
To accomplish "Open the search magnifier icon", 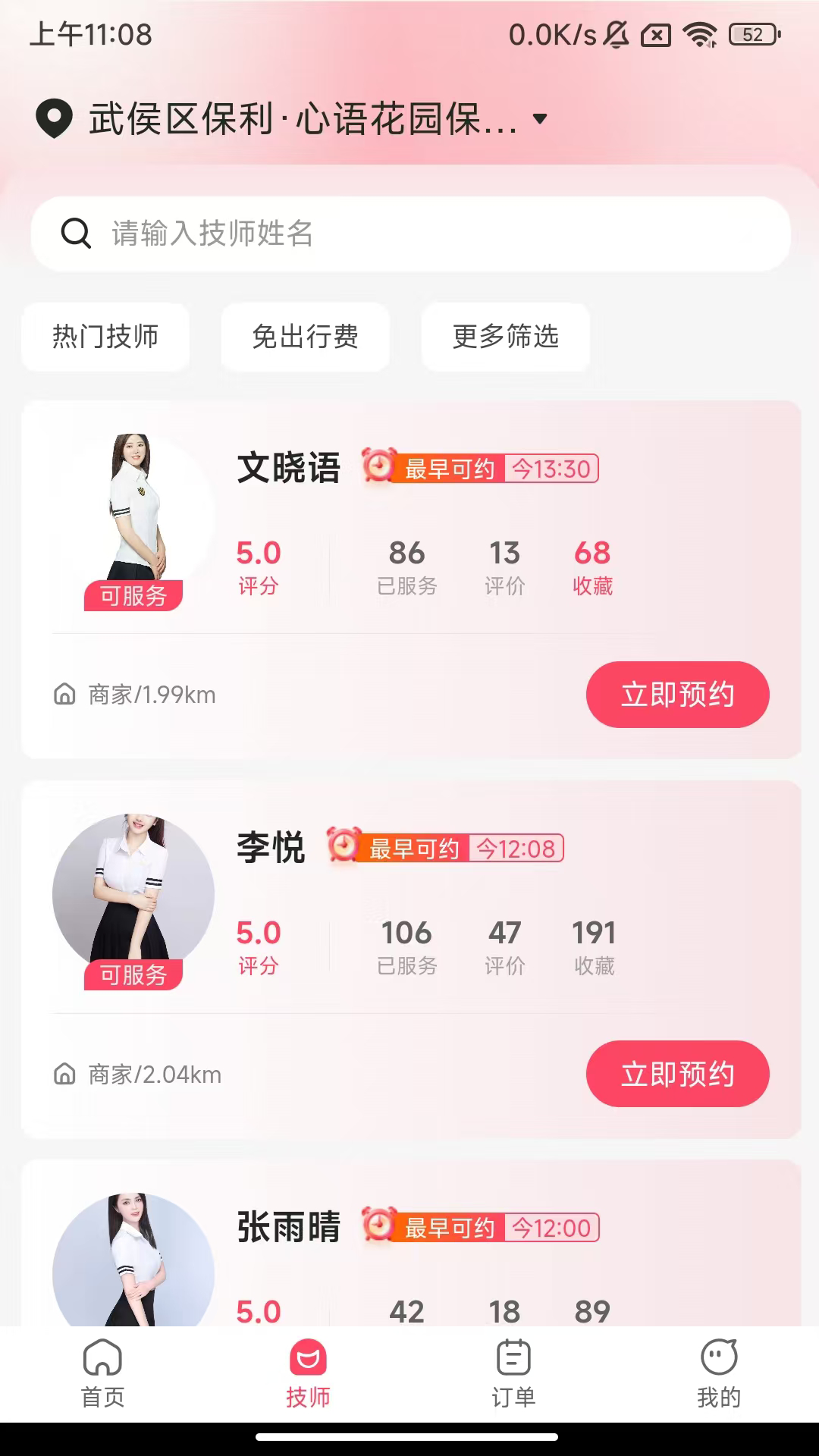I will (76, 234).
